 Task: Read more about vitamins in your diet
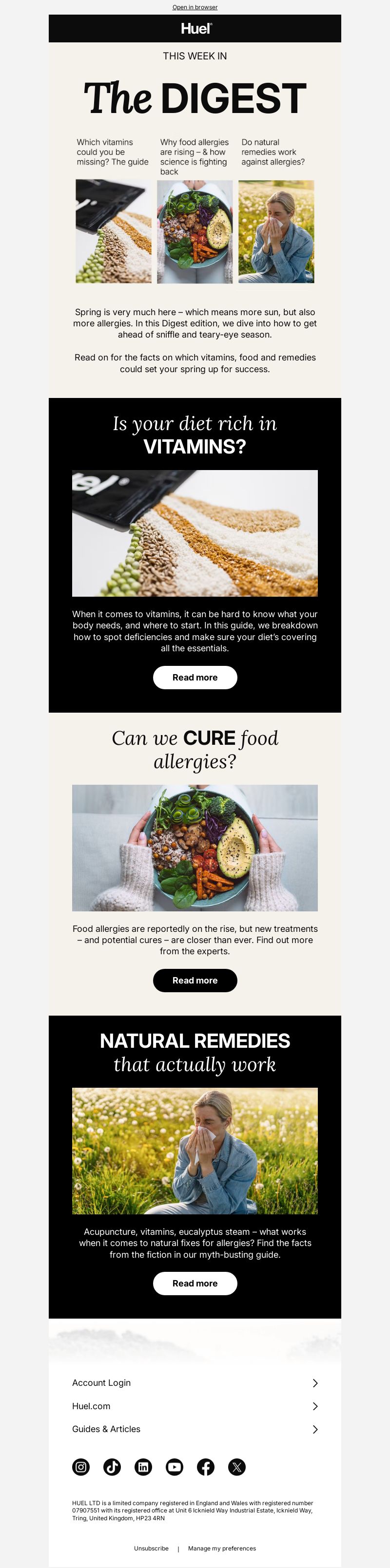[195, 678]
